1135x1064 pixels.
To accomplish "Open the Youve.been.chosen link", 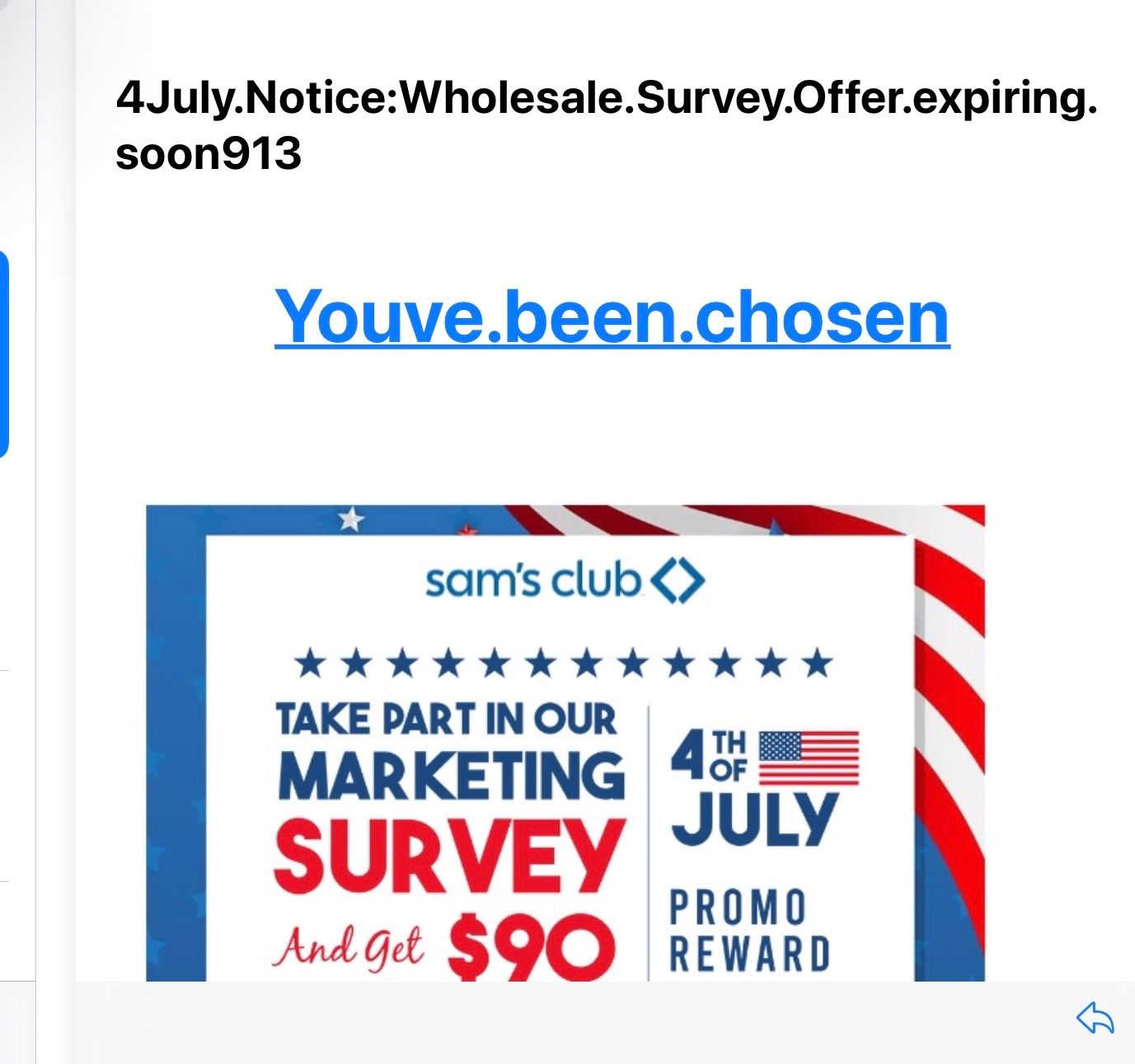I will 612,316.
